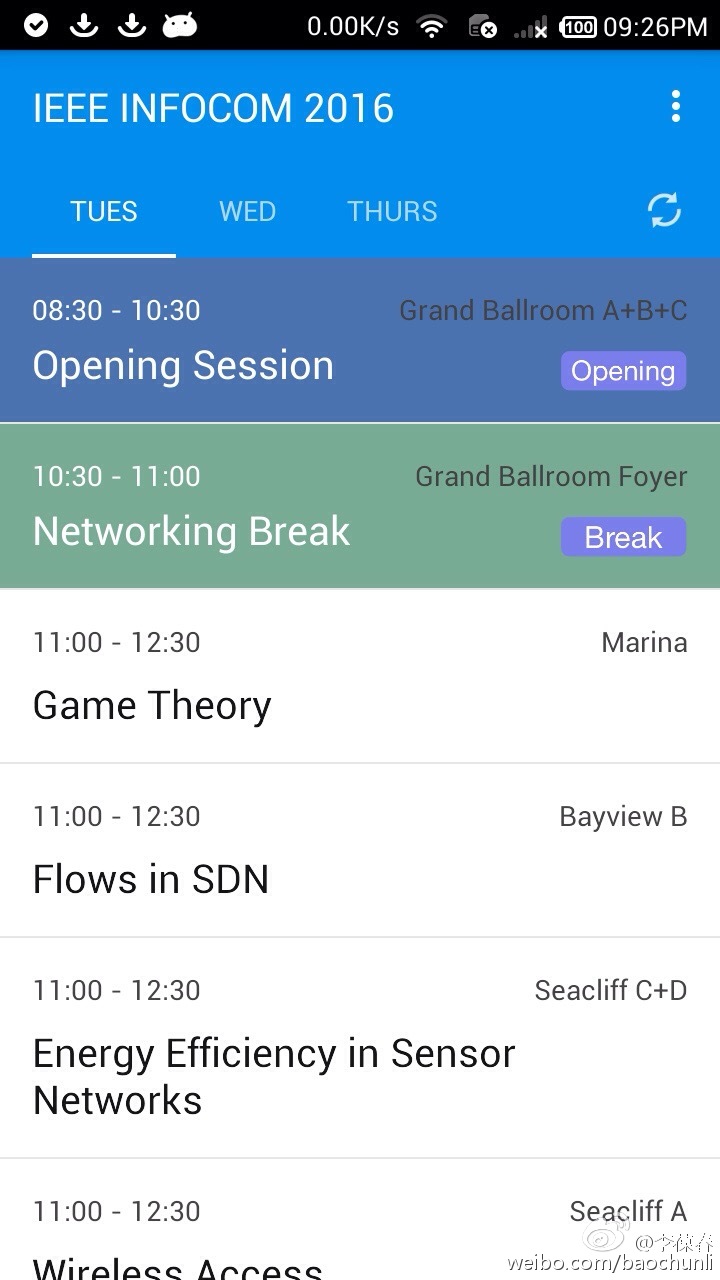Open Energy Efficiency in Sensor Networks session
This screenshot has width=720, height=1280.
(360, 1048)
